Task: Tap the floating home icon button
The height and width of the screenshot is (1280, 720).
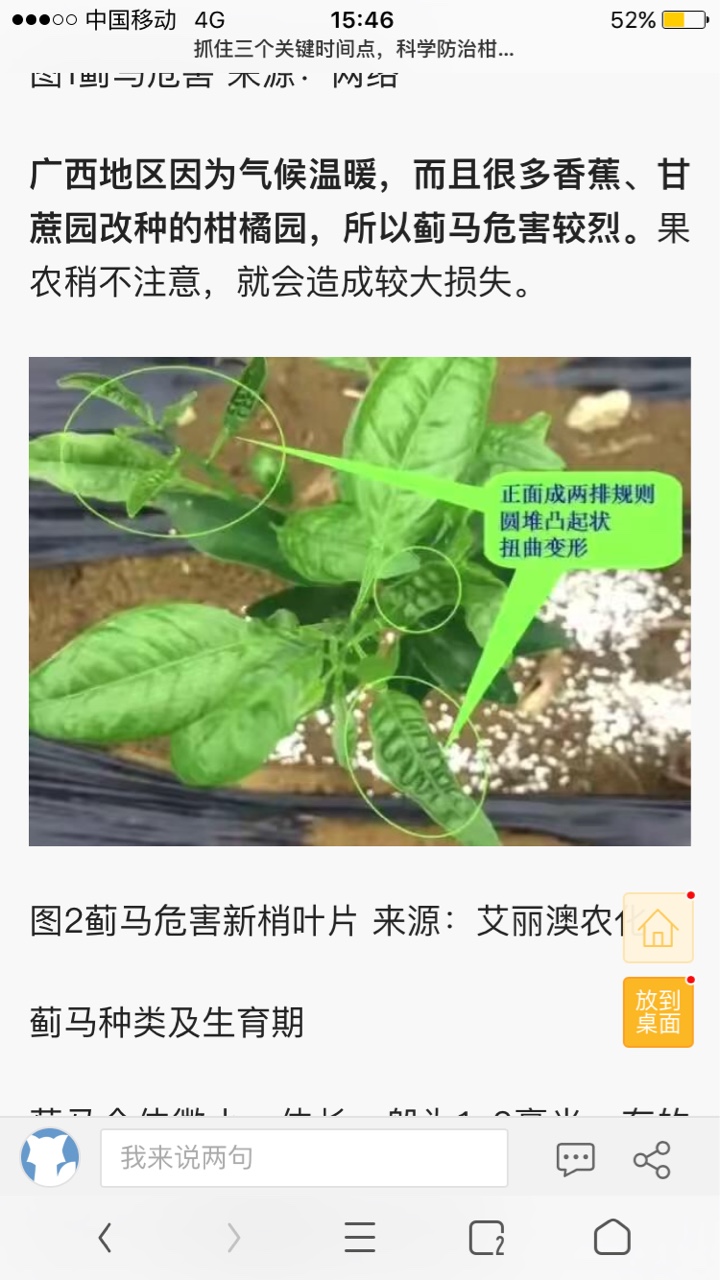Action: click(x=658, y=928)
